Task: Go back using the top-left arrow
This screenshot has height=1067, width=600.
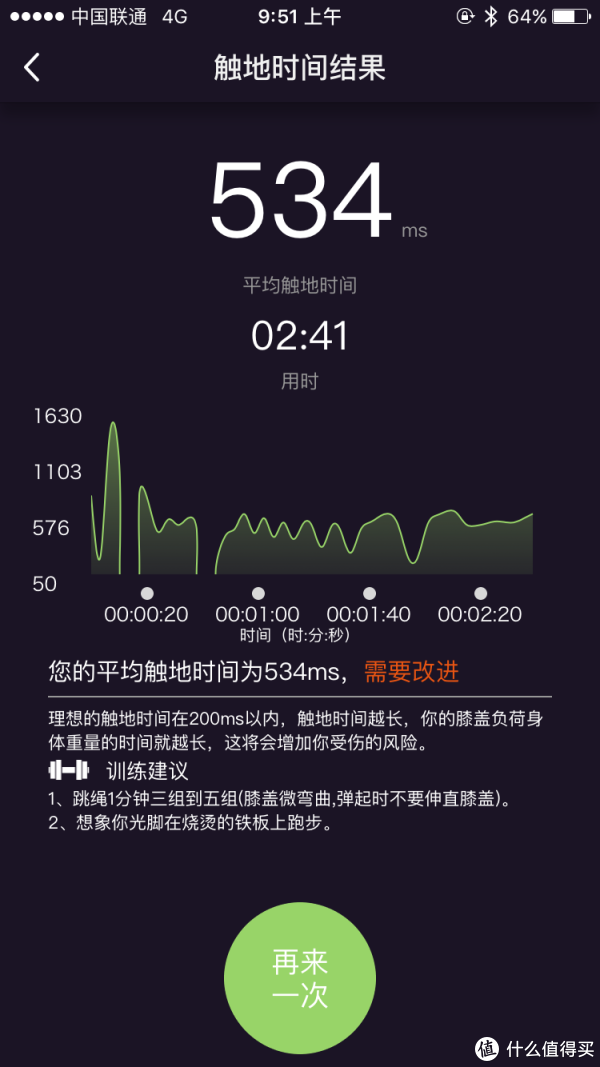Action: pos(32,68)
